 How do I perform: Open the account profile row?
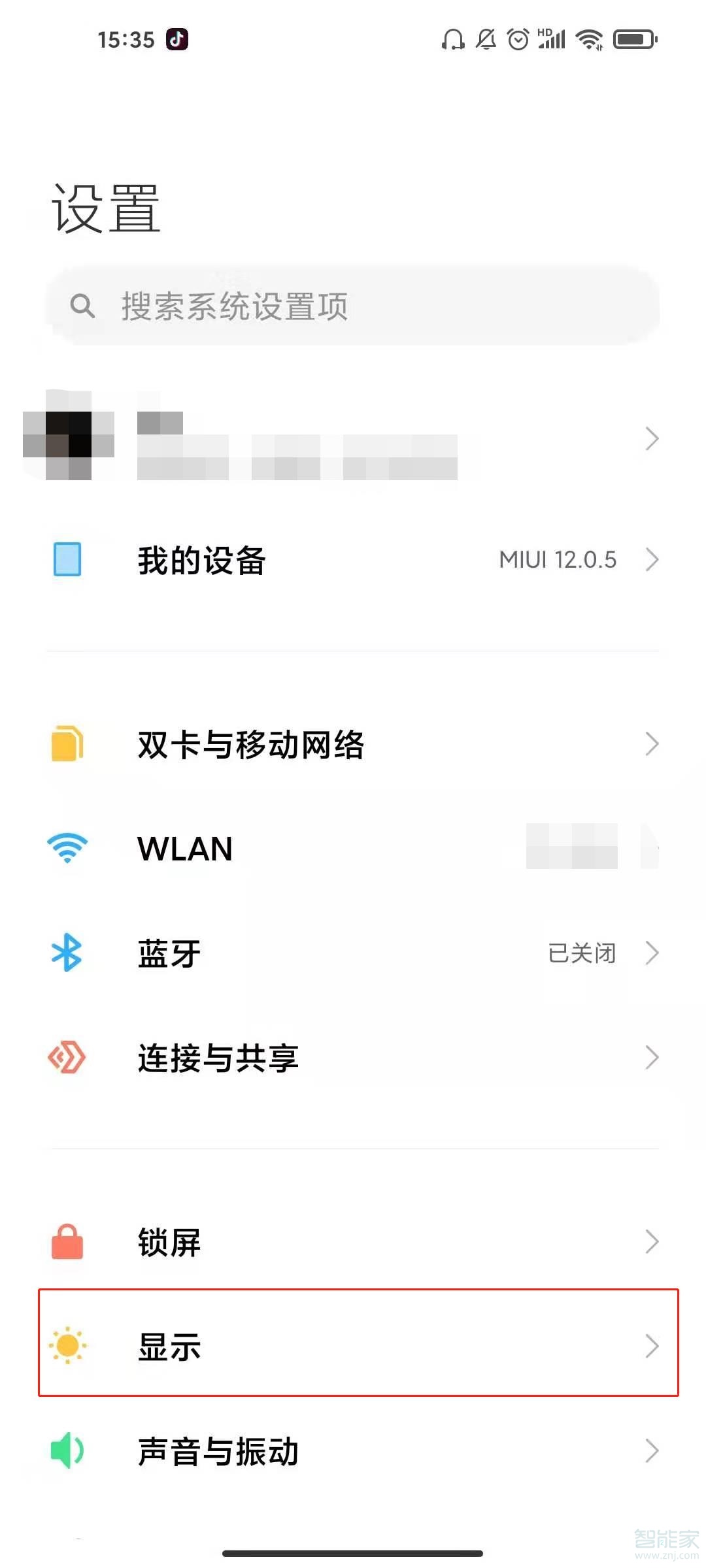point(353,439)
